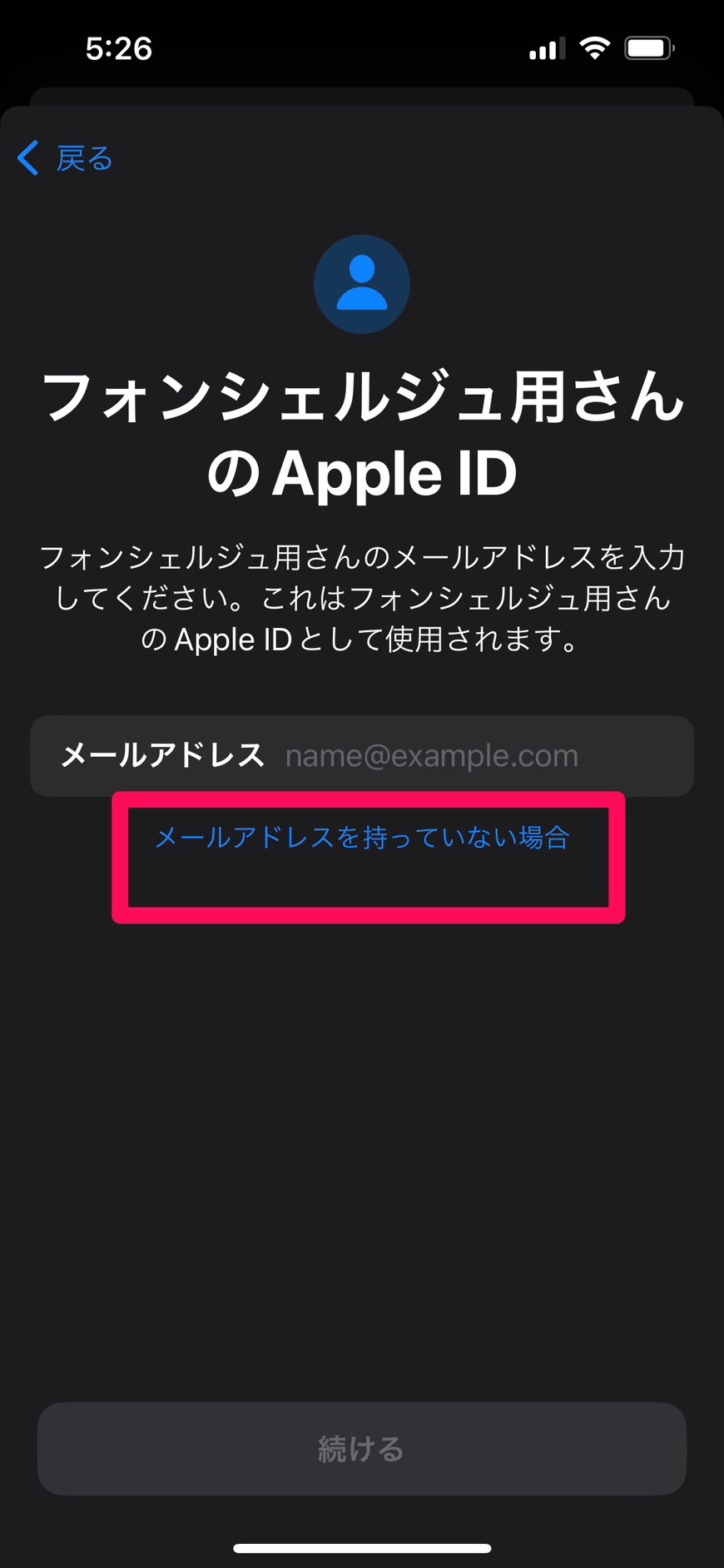724x1568 pixels.
Task: Open the メールアドレスを持っていない場合 link
Action: (362, 837)
